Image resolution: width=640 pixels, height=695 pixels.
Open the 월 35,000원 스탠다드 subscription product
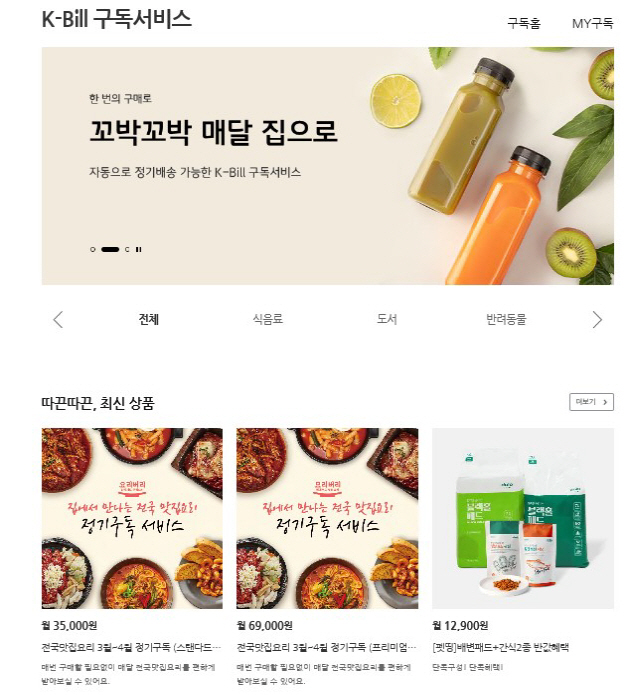pos(132,518)
